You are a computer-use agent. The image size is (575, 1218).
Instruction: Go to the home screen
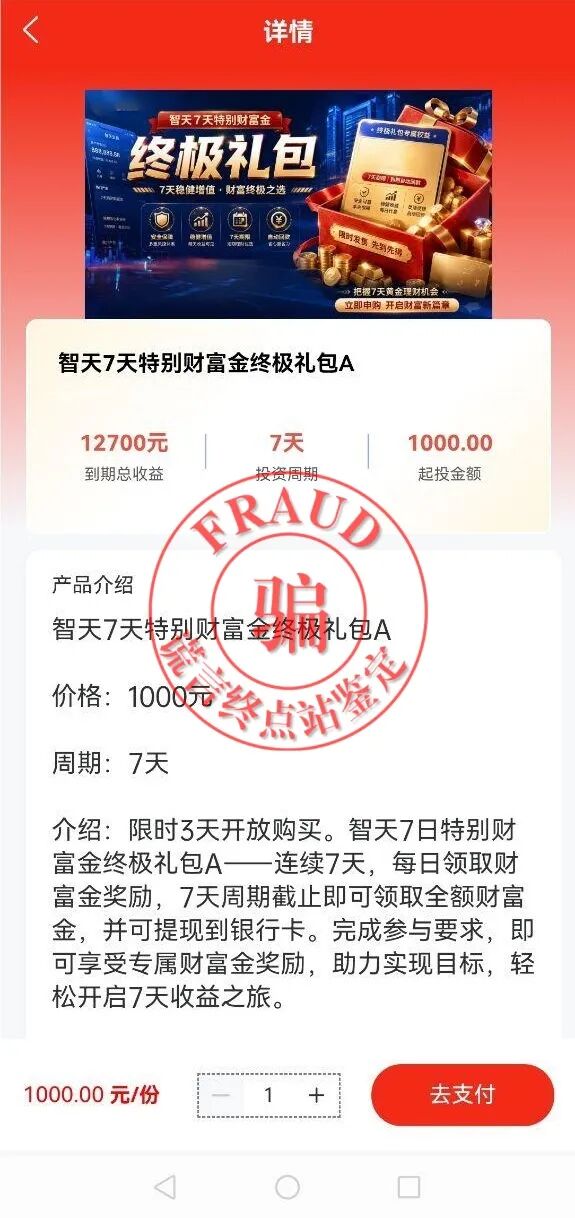tap(287, 1187)
